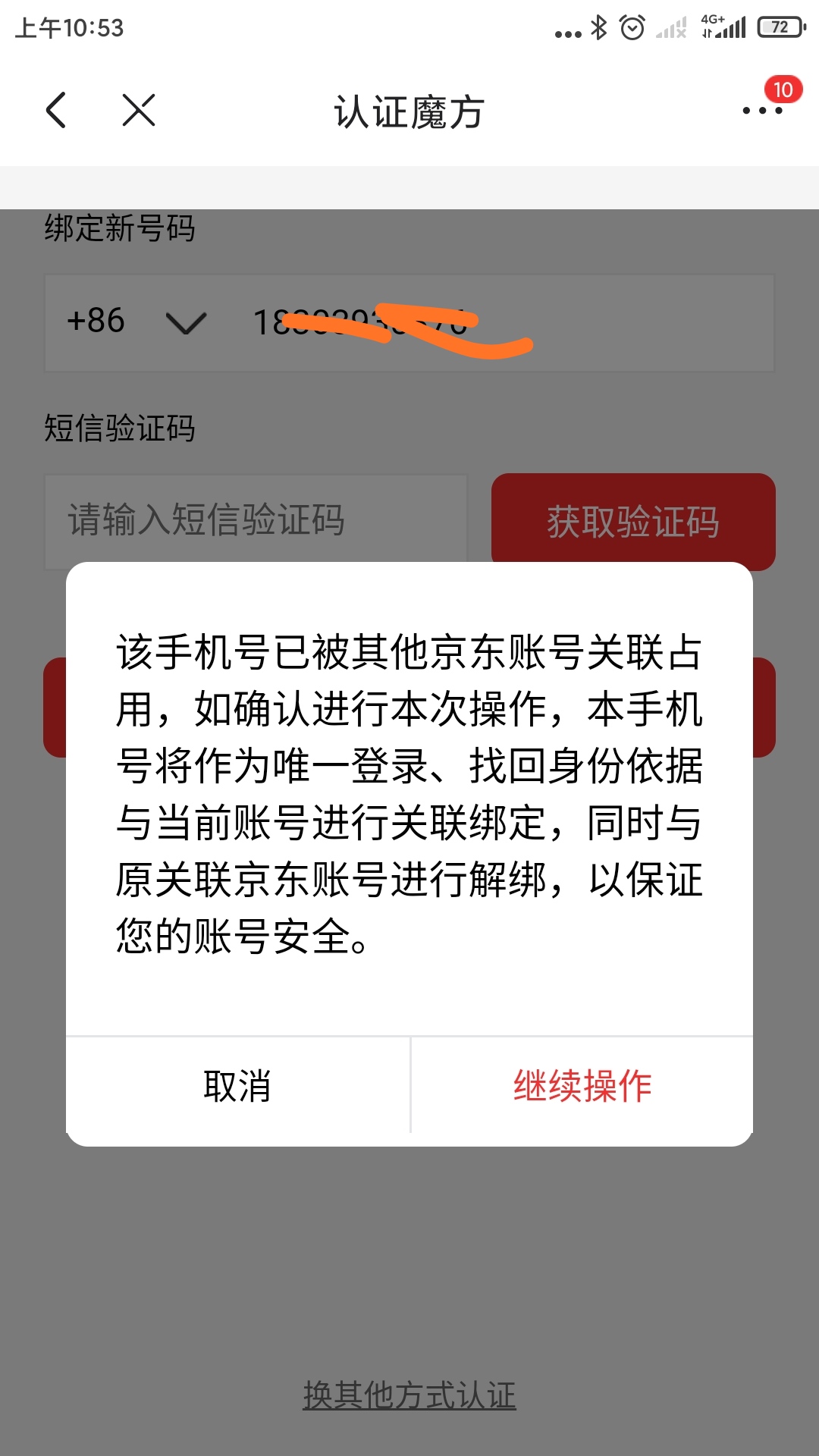Tap 取消 to cancel the dialog

coord(237,1086)
